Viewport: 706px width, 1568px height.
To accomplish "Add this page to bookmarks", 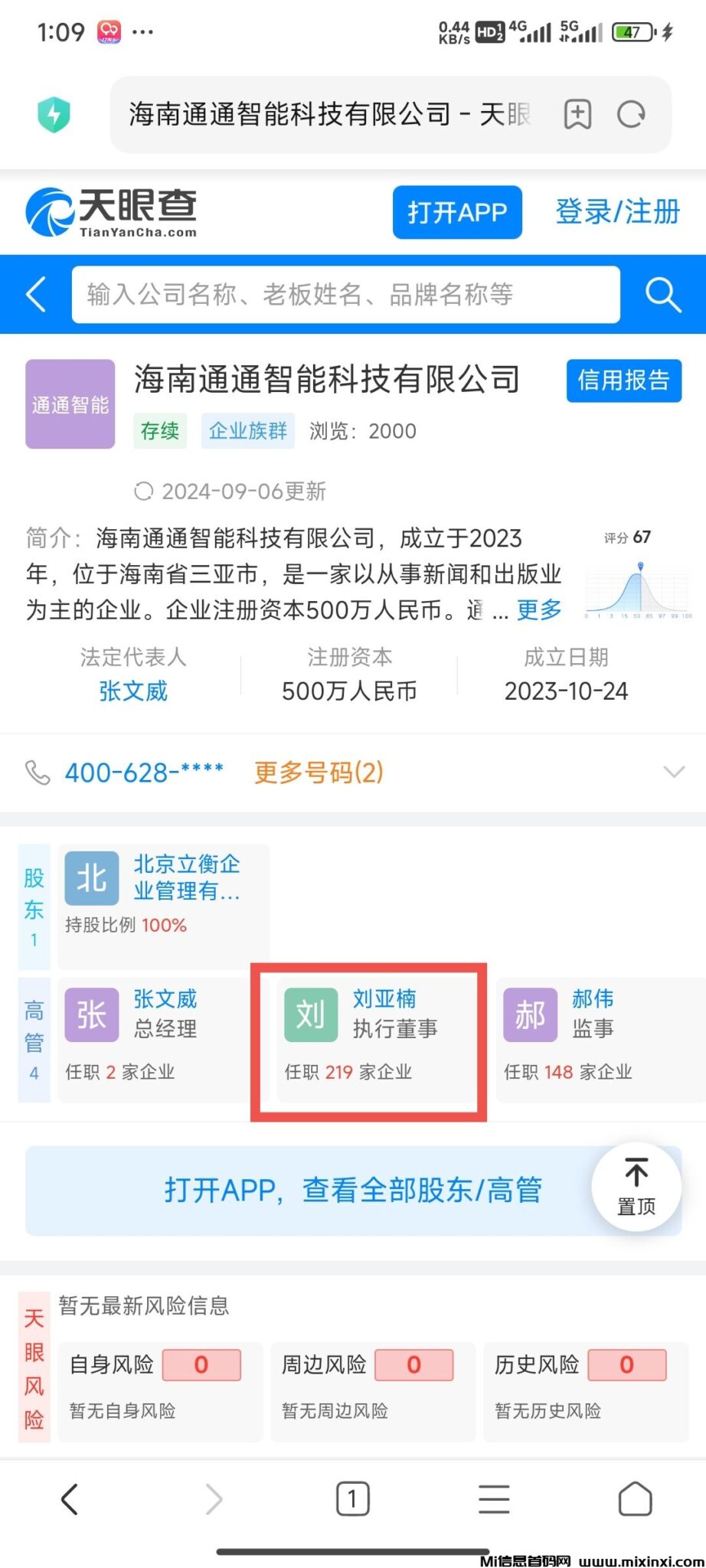I will pyautogui.click(x=578, y=115).
